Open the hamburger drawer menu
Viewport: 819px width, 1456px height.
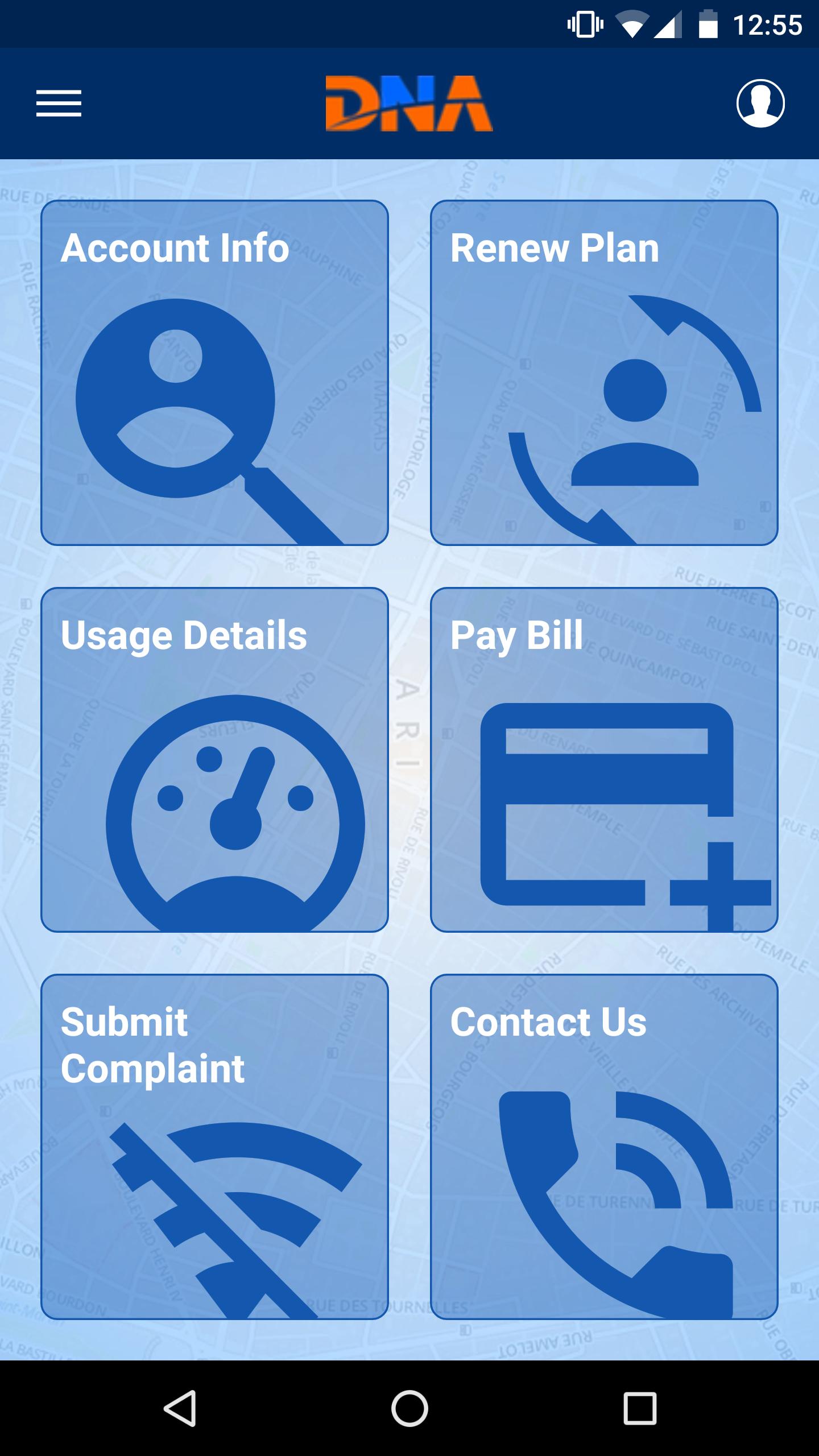59,104
